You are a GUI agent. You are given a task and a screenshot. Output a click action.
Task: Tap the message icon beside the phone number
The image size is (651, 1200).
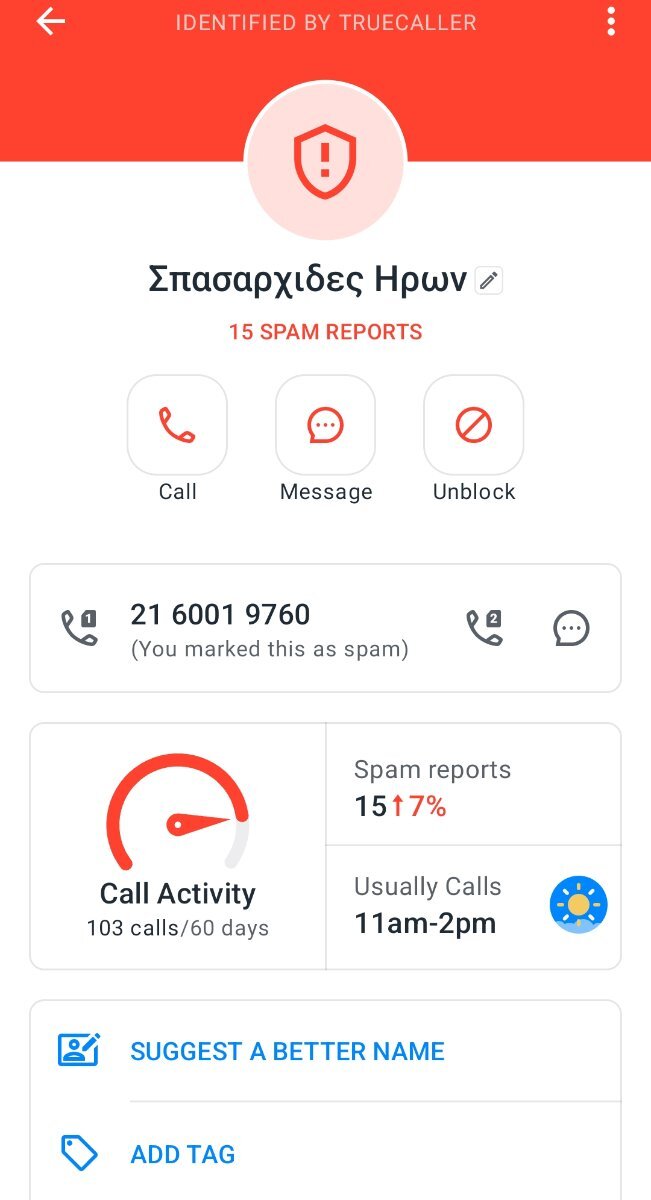tap(571, 629)
